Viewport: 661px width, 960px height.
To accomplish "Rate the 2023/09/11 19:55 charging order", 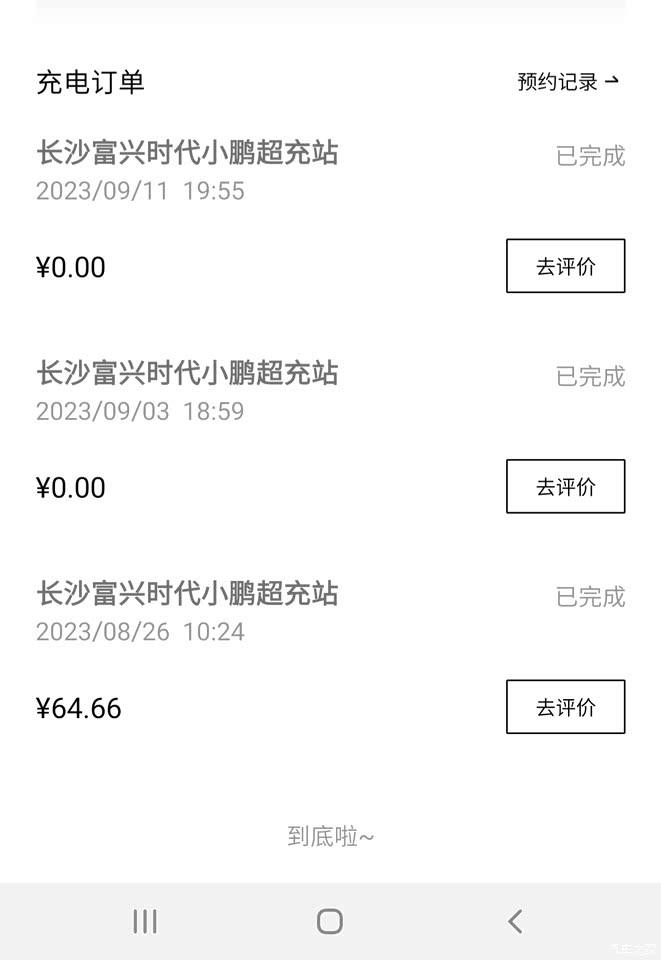I will click(565, 266).
